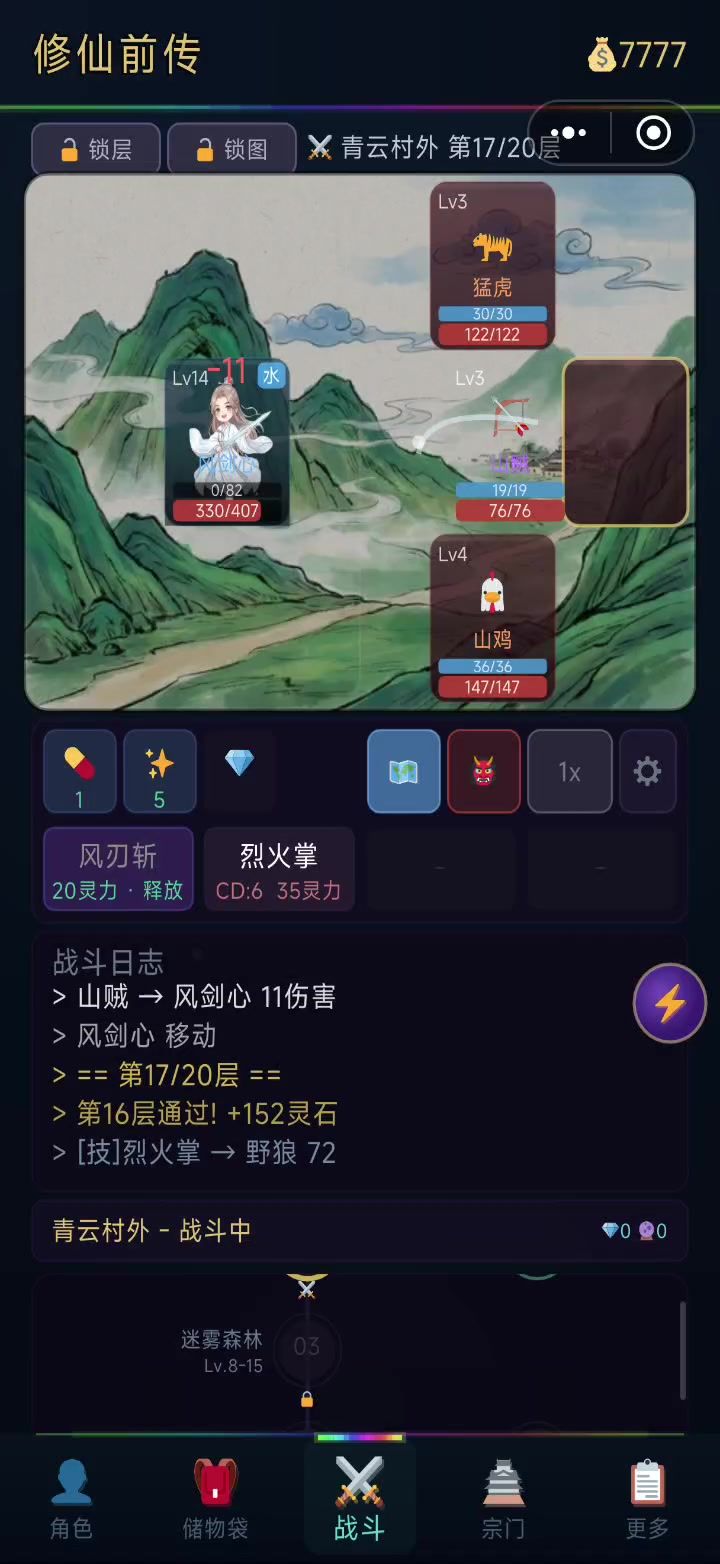Switch to the 角色 tab
This screenshot has width=720, height=1564.
click(x=71, y=1498)
